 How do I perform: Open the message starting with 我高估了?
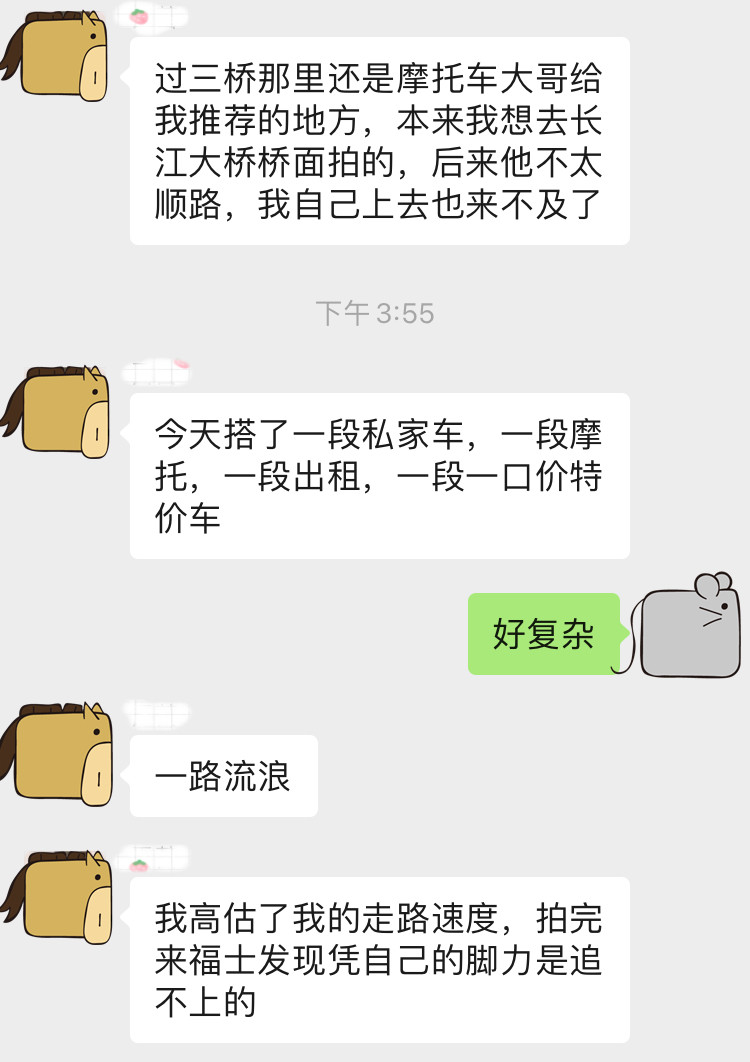[x=383, y=961]
